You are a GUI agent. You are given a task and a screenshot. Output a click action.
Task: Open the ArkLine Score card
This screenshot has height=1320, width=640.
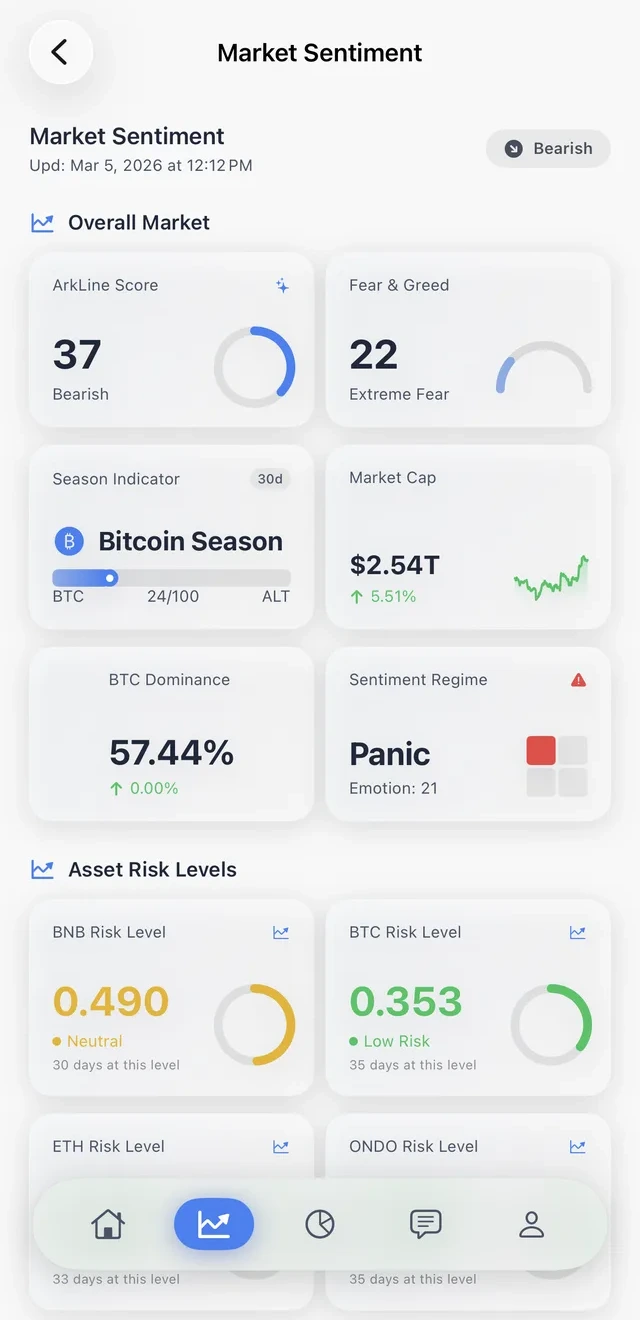171,340
